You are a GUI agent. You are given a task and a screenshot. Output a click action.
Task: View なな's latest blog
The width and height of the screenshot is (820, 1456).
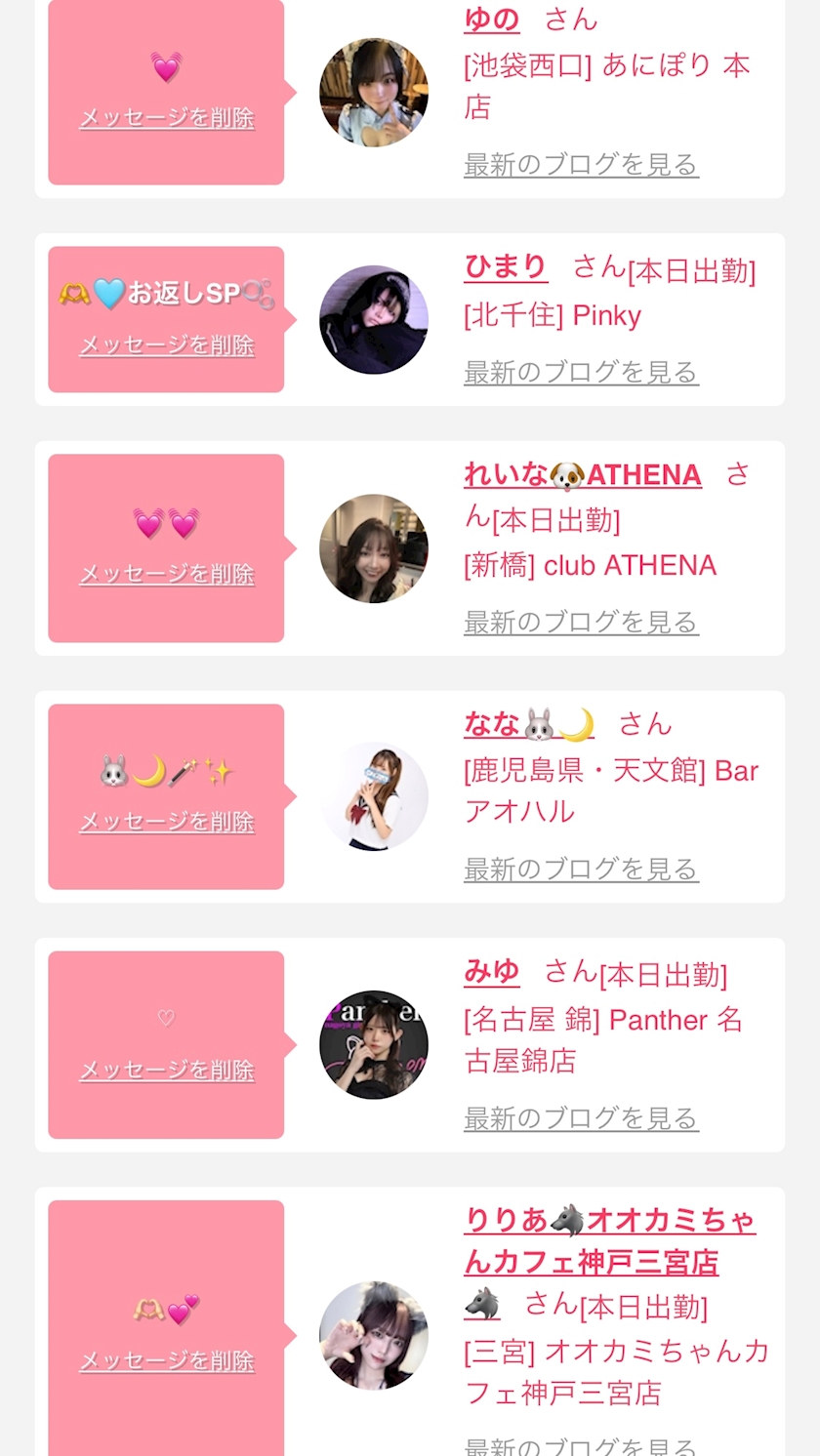[581, 869]
